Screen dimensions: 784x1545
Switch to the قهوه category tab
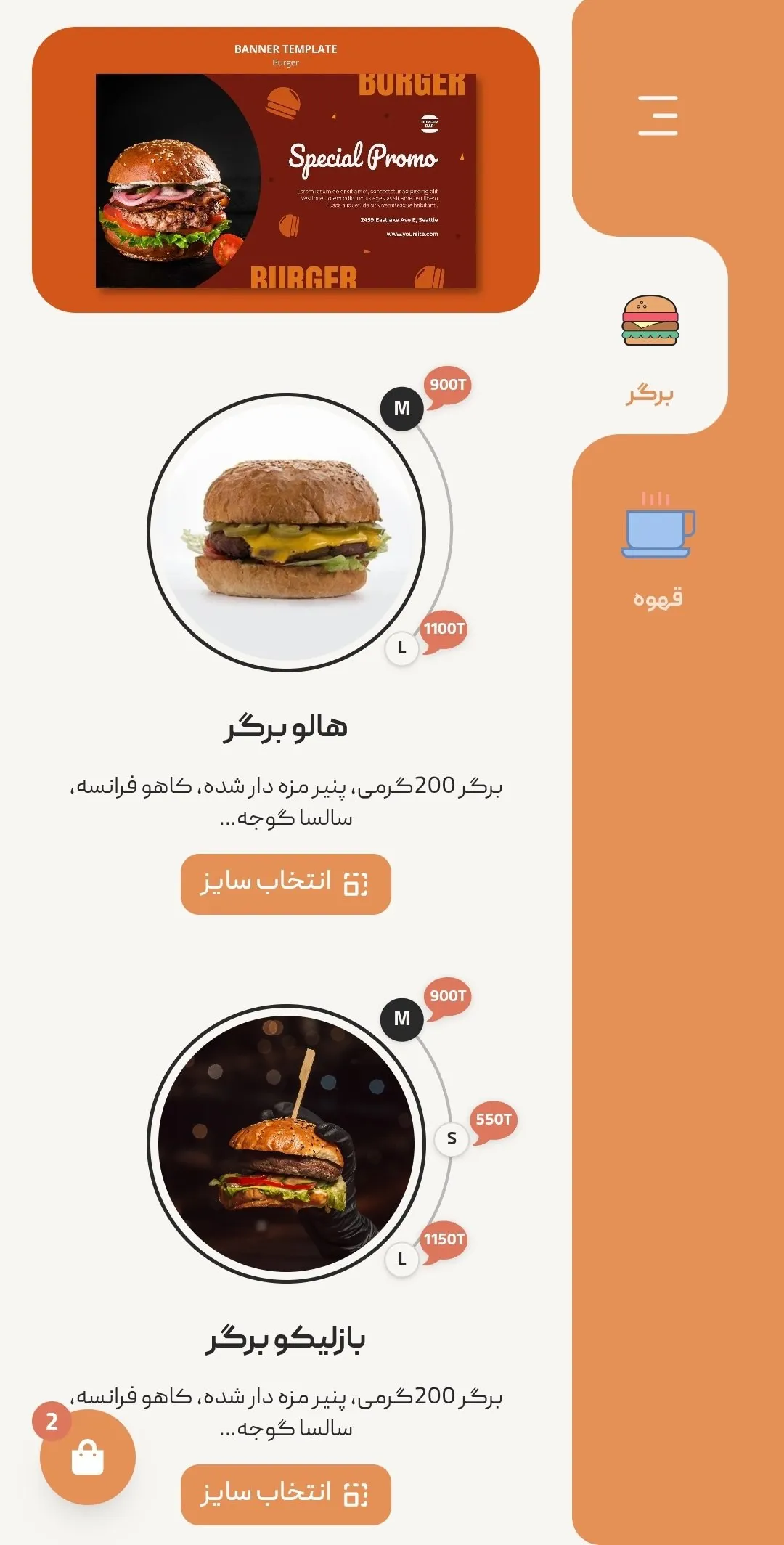pyautogui.click(x=658, y=552)
